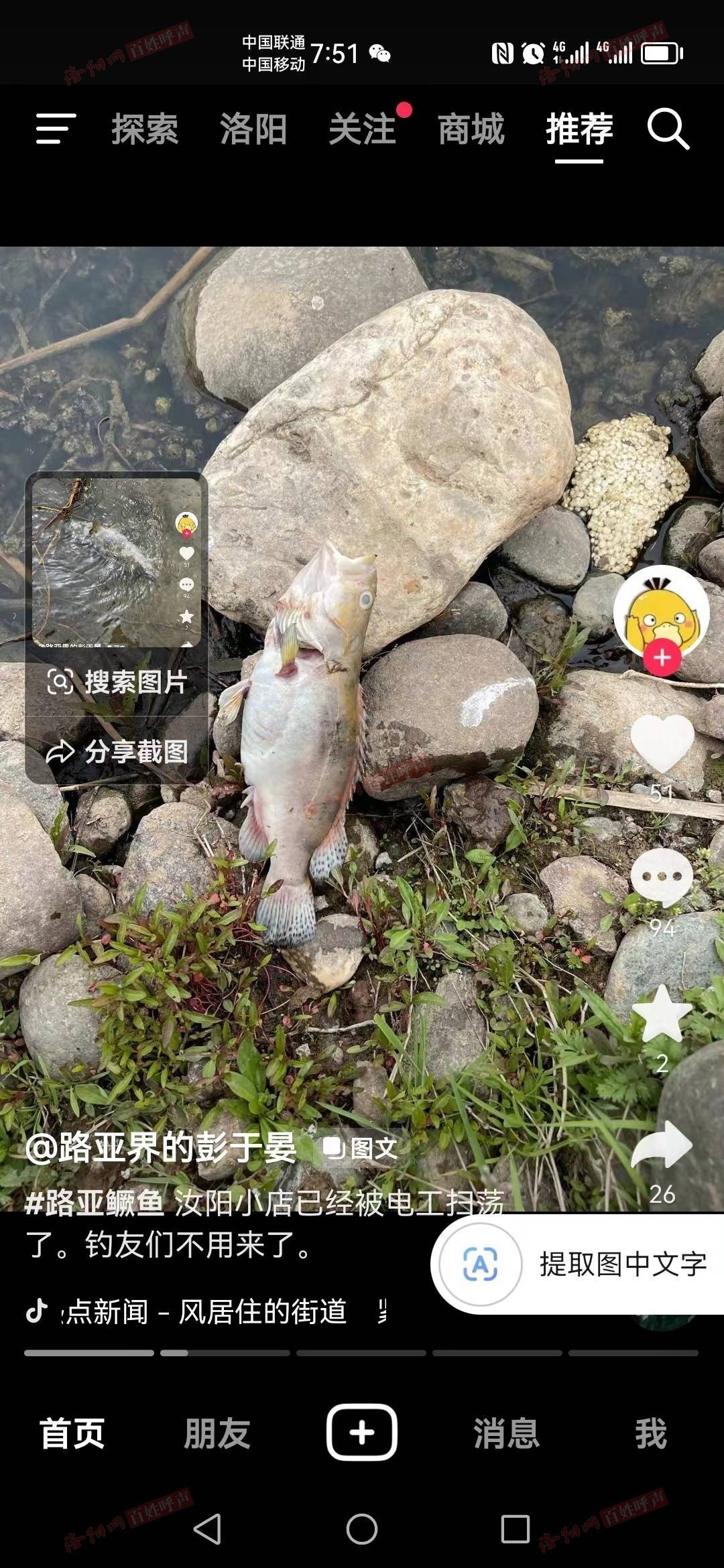Screen dimensions: 724x1568
Task: Switch to the 探索 tab
Action: tap(145, 129)
